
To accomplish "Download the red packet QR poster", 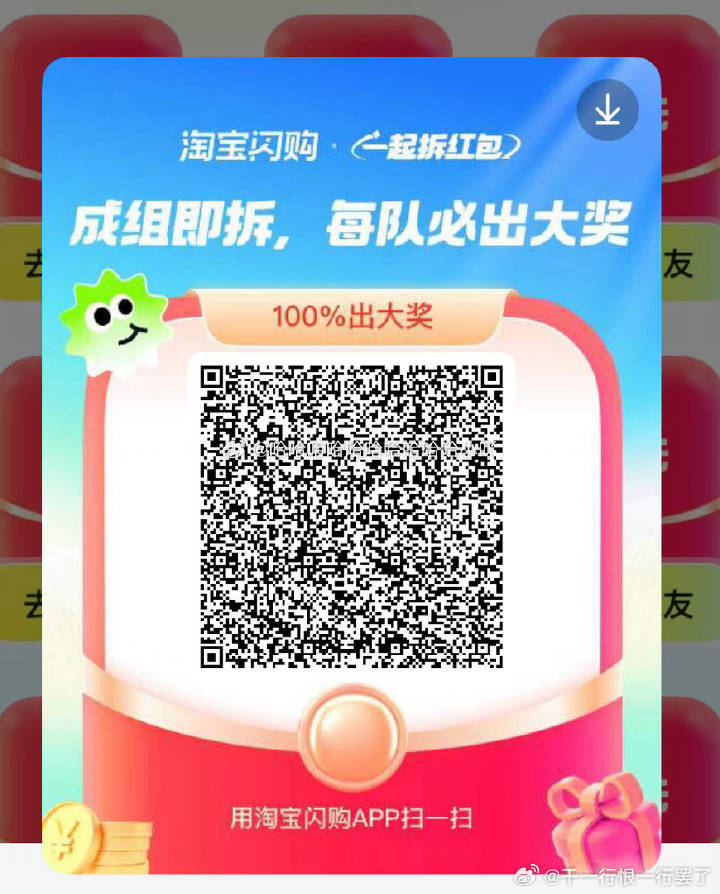I will [608, 109].
